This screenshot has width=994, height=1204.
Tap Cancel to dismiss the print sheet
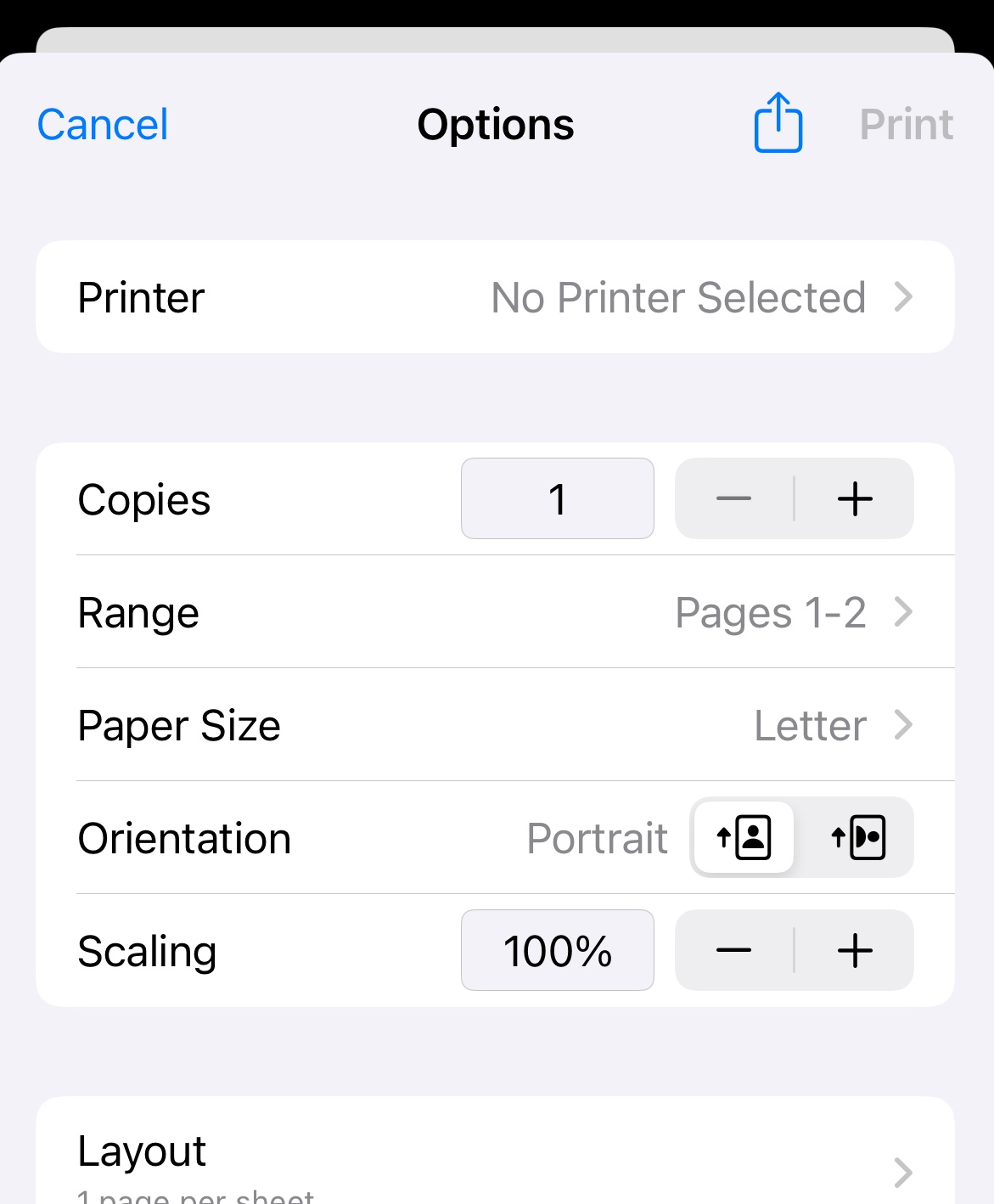tap(102, 124)
